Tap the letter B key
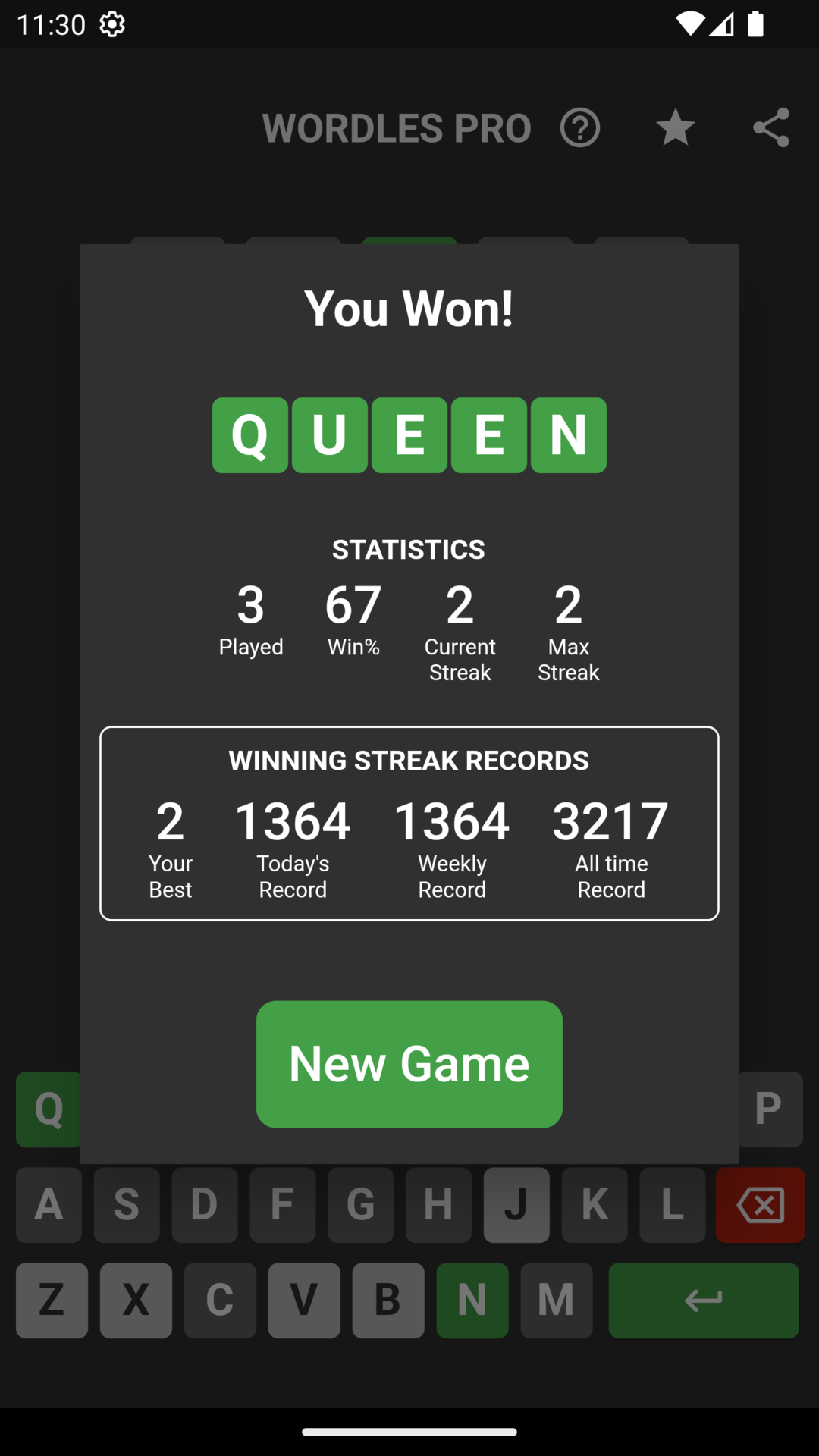The image size is (819, 1456). pyautogui.click(x=388, y=1301)
